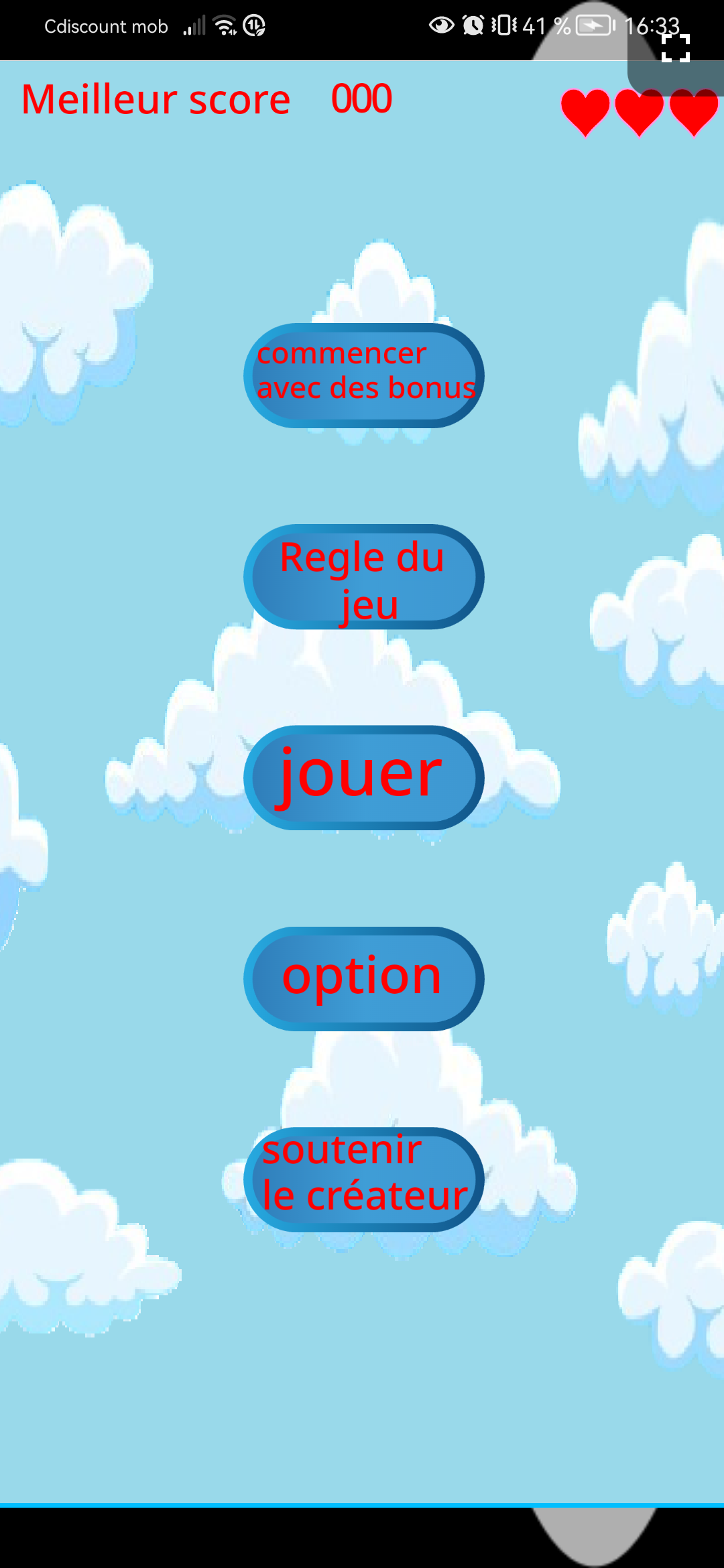Tap the screenshot corner overlay icon

tap(676, 48)
